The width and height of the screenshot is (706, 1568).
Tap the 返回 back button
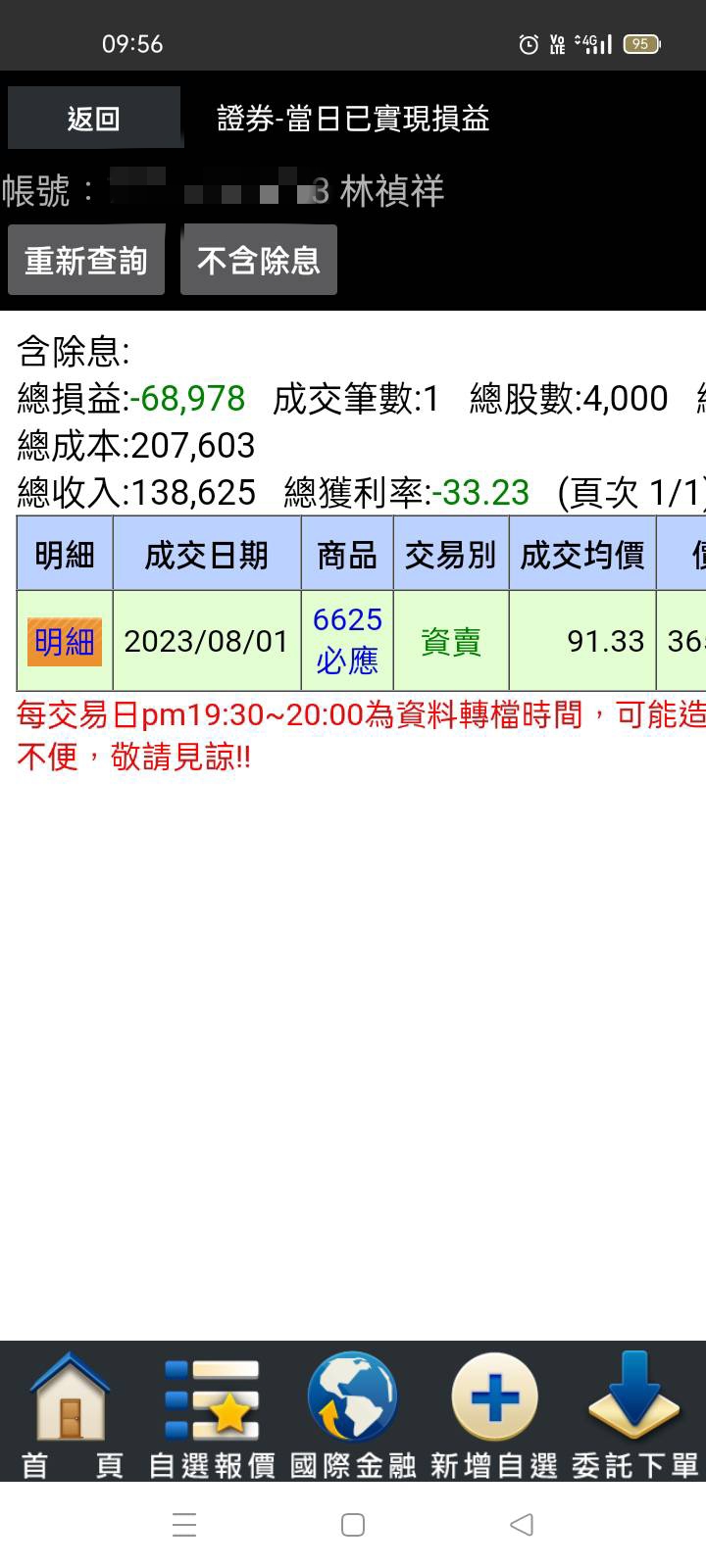(94, 119)
